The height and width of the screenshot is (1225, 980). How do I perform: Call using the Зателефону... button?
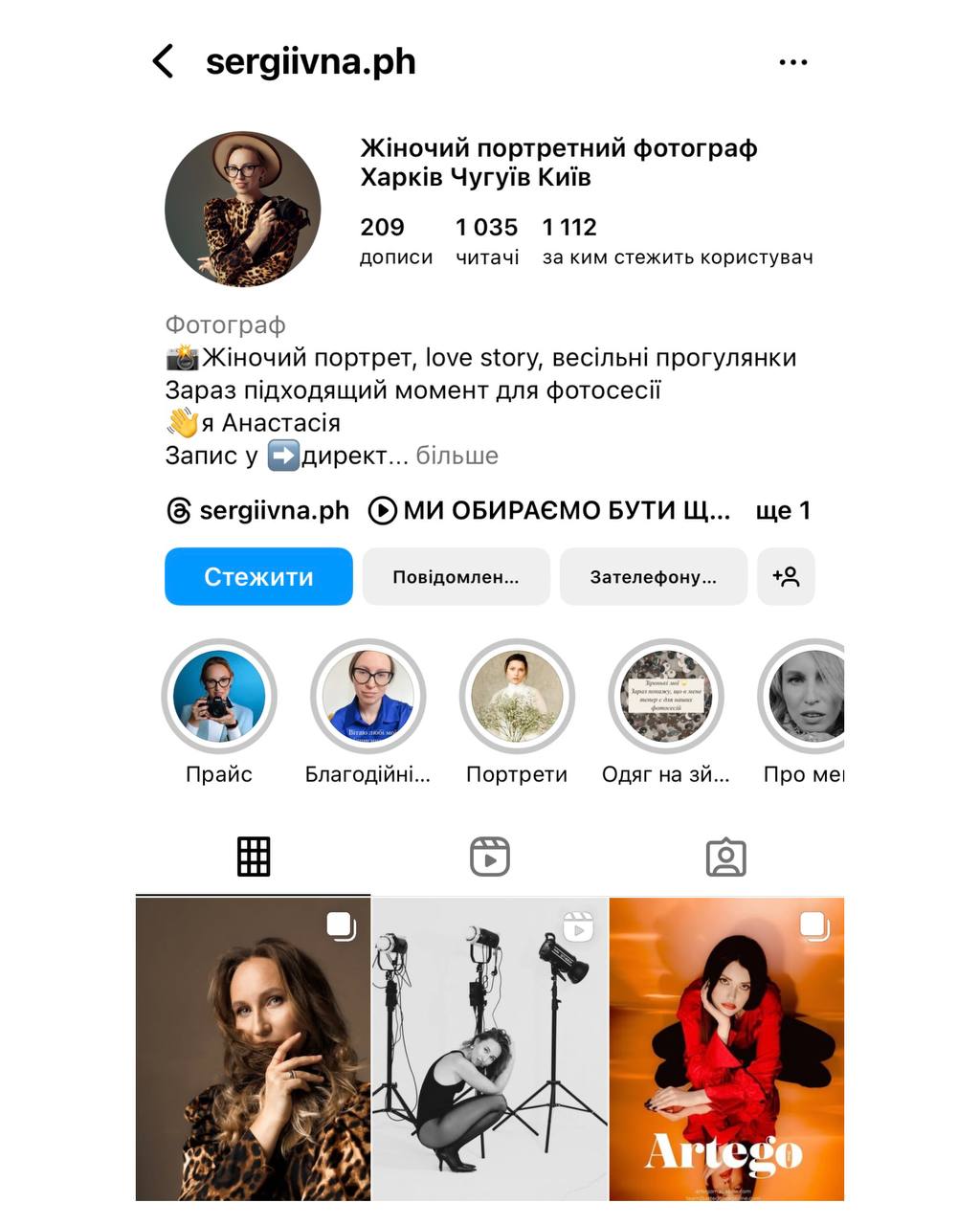(653, 577)
